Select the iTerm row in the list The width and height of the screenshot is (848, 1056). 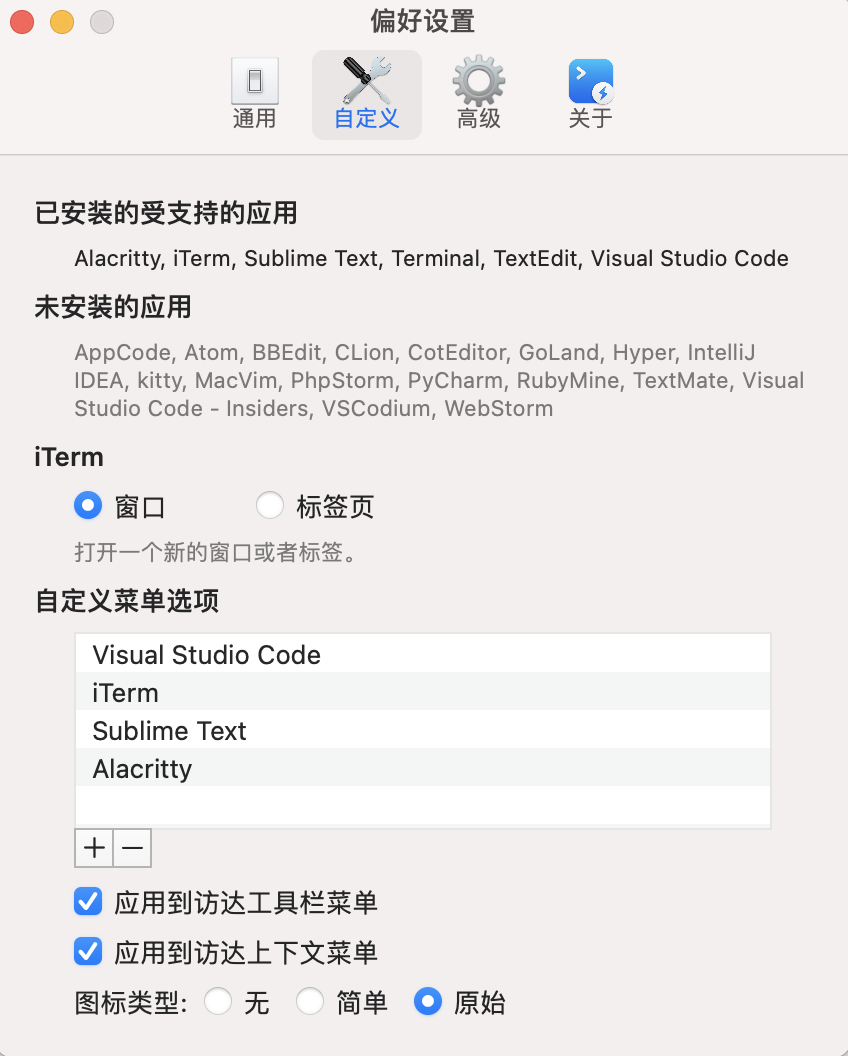125,693
